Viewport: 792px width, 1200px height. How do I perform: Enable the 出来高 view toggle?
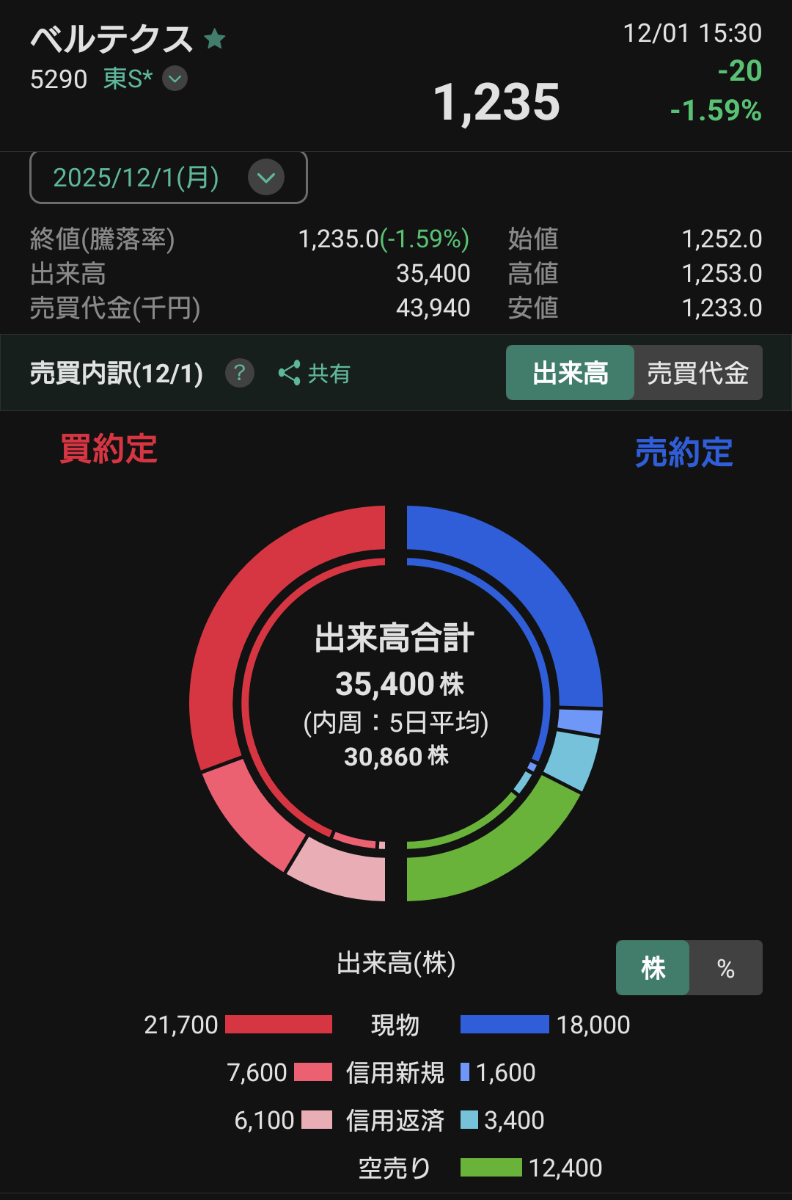[569, 372]
